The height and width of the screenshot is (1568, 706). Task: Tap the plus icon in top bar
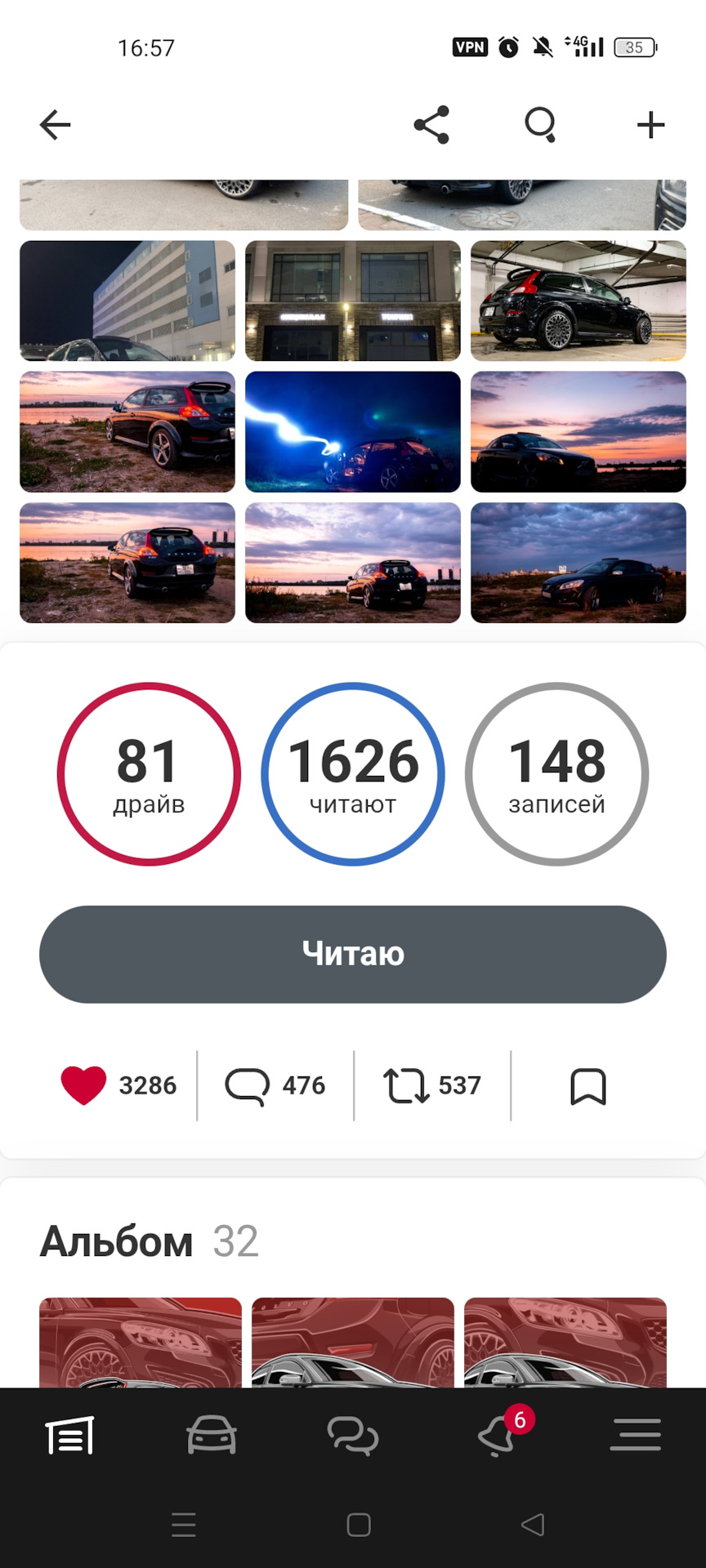[x=650, y=125]
